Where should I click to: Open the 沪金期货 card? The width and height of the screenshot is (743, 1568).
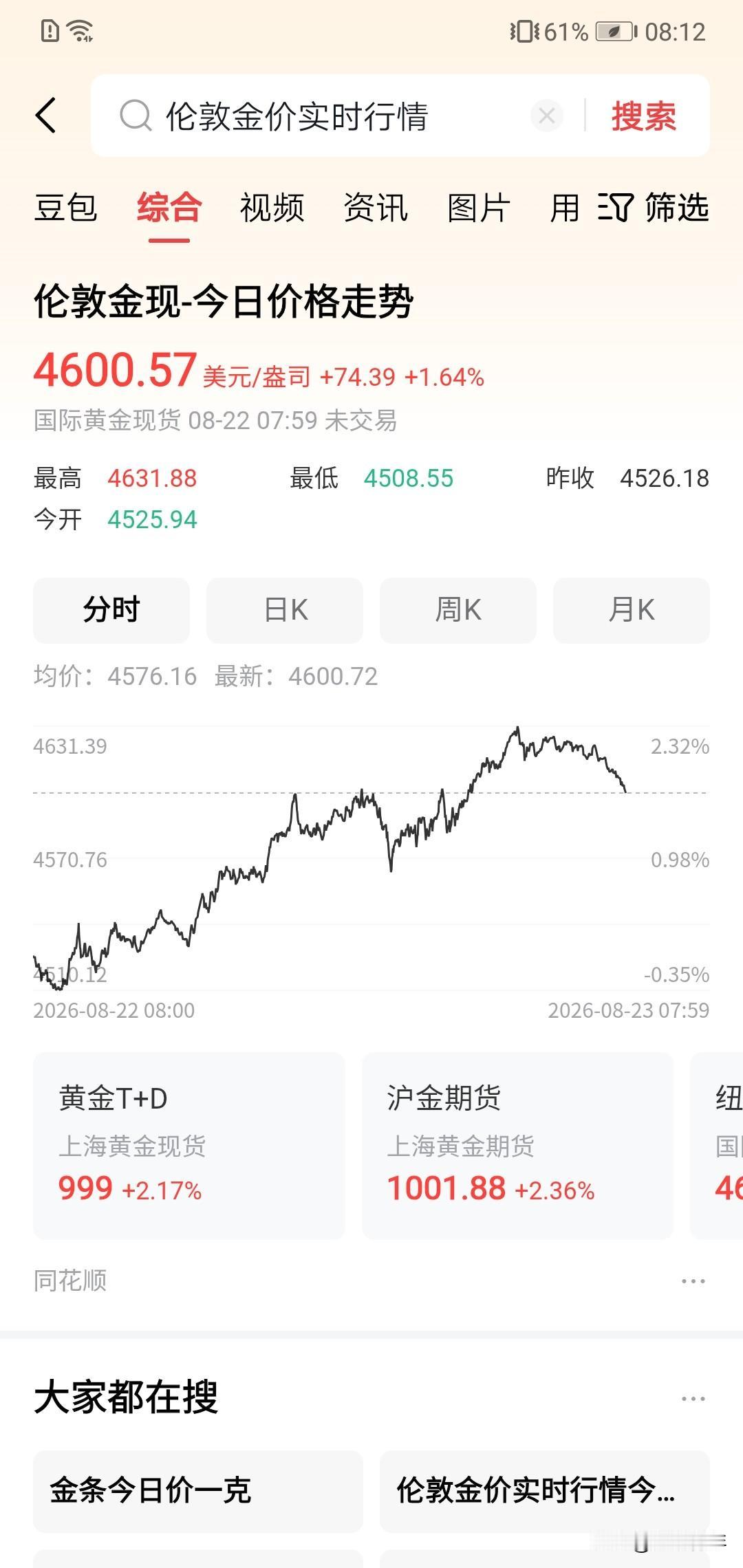517,1146
